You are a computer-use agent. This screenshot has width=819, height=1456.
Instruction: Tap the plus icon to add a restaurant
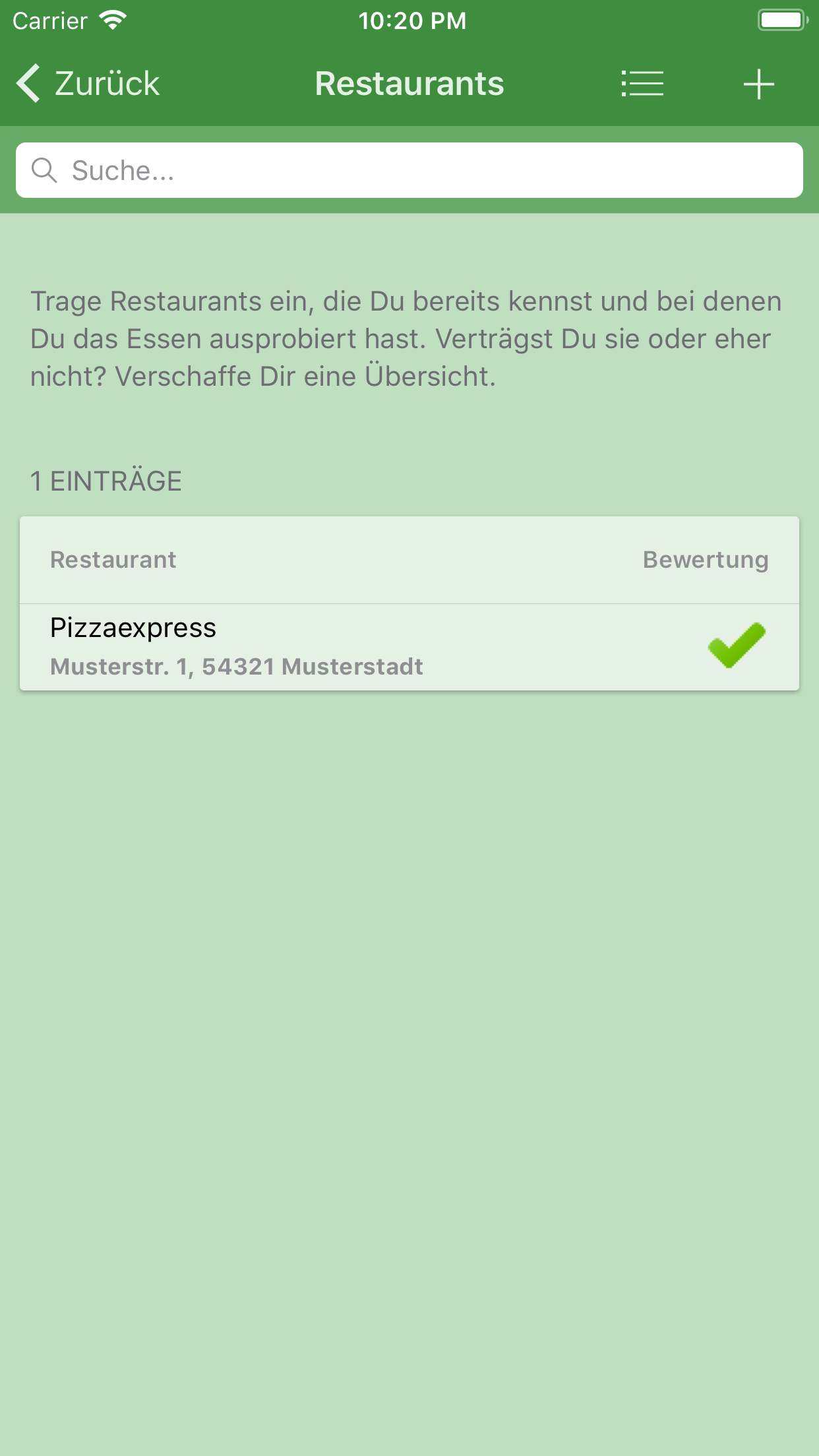pyautogui.click(x=758, y=83)
